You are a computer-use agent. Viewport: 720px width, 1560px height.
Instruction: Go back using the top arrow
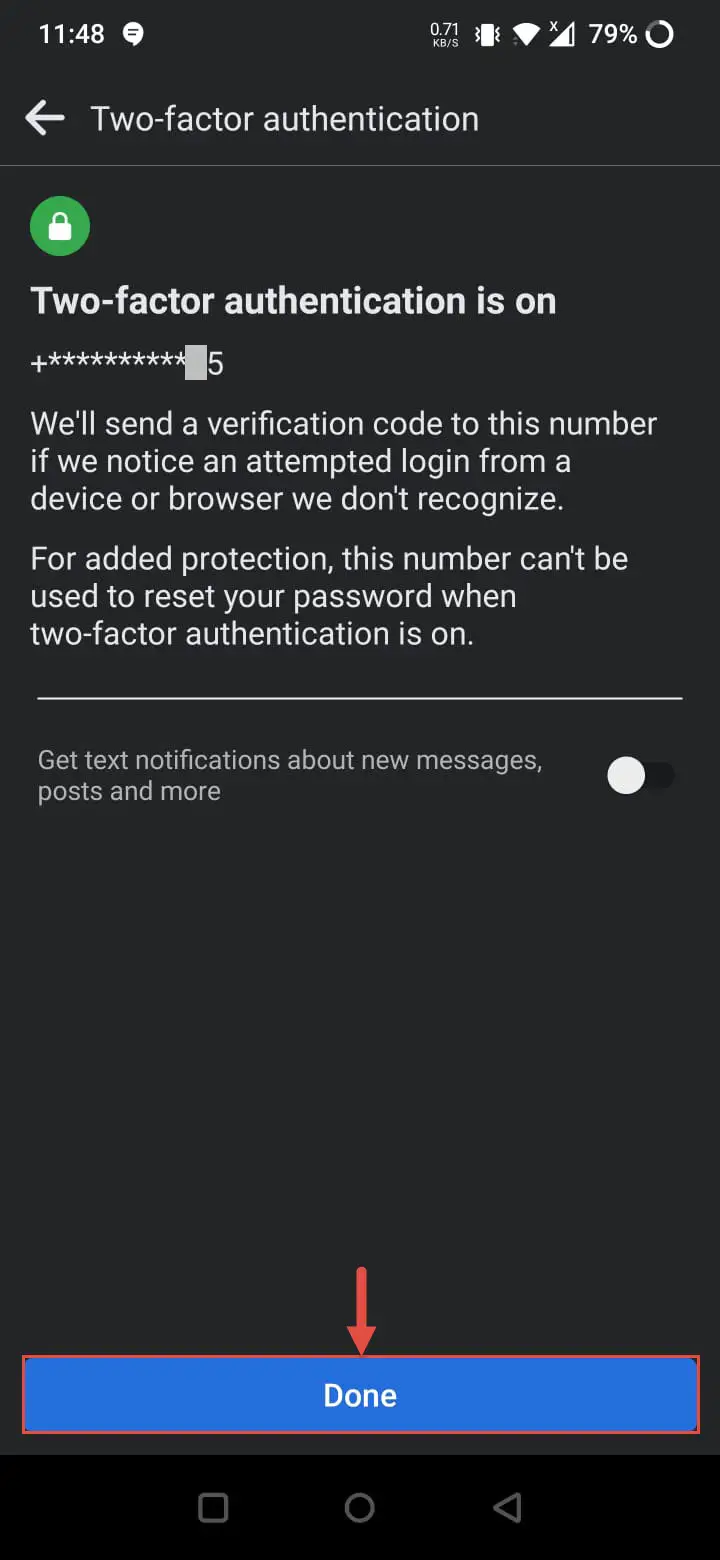[45, 119]
